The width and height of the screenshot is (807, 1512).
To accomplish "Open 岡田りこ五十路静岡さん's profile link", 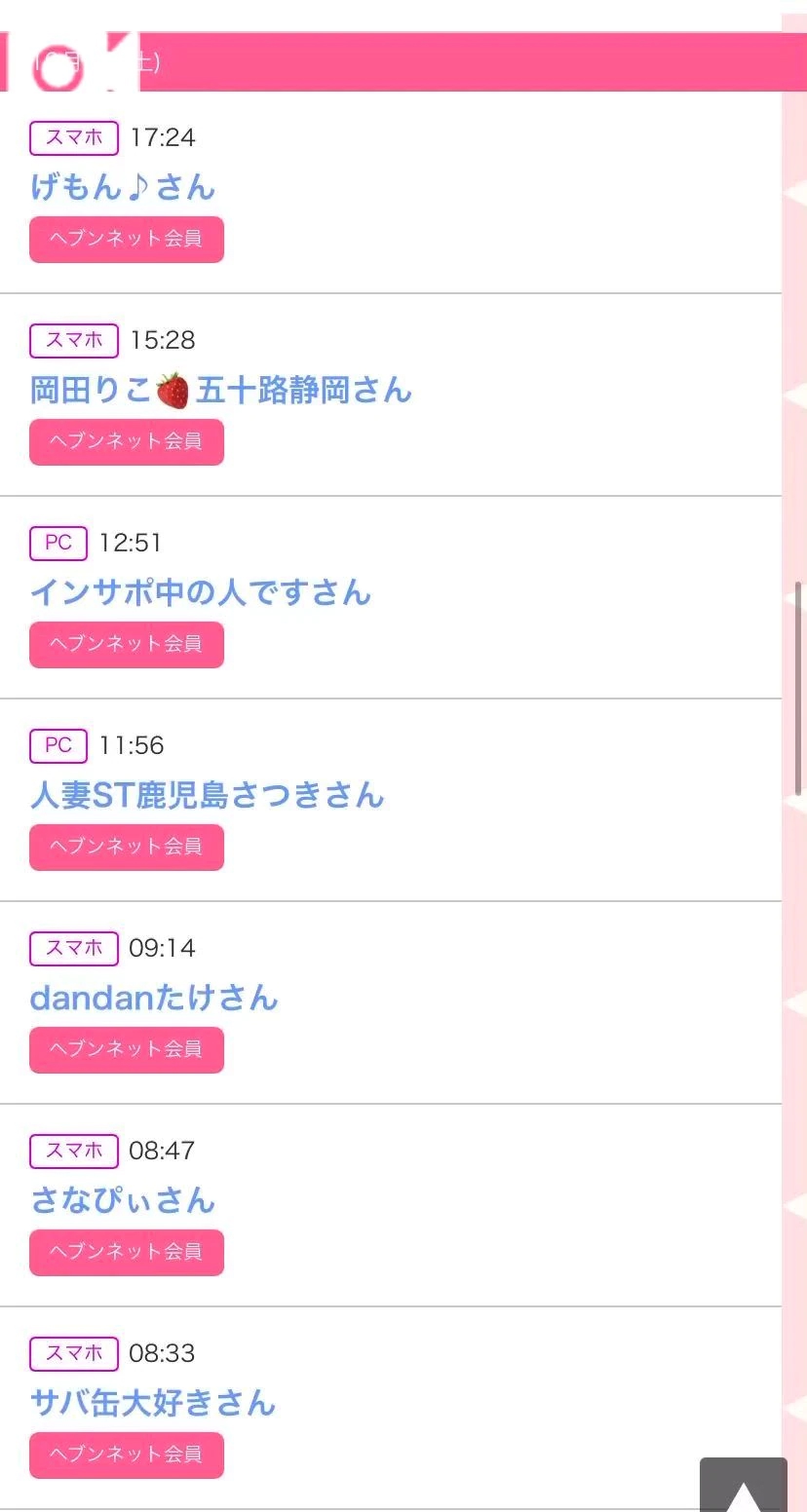I will pos(221,390).
